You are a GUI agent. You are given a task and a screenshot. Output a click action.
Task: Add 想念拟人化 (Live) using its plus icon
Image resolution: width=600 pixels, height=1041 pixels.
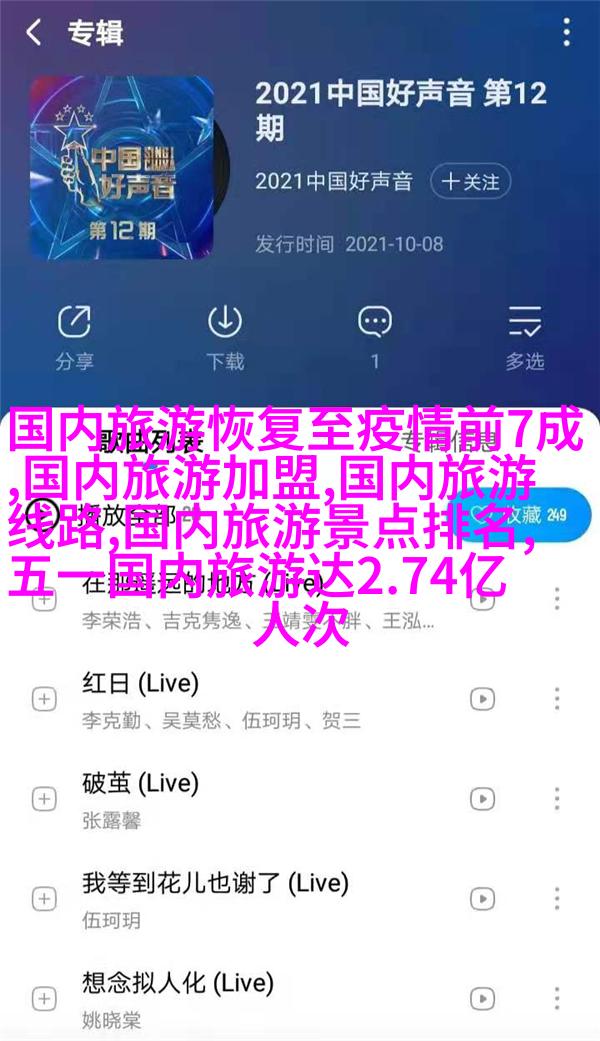coord(43,998)
